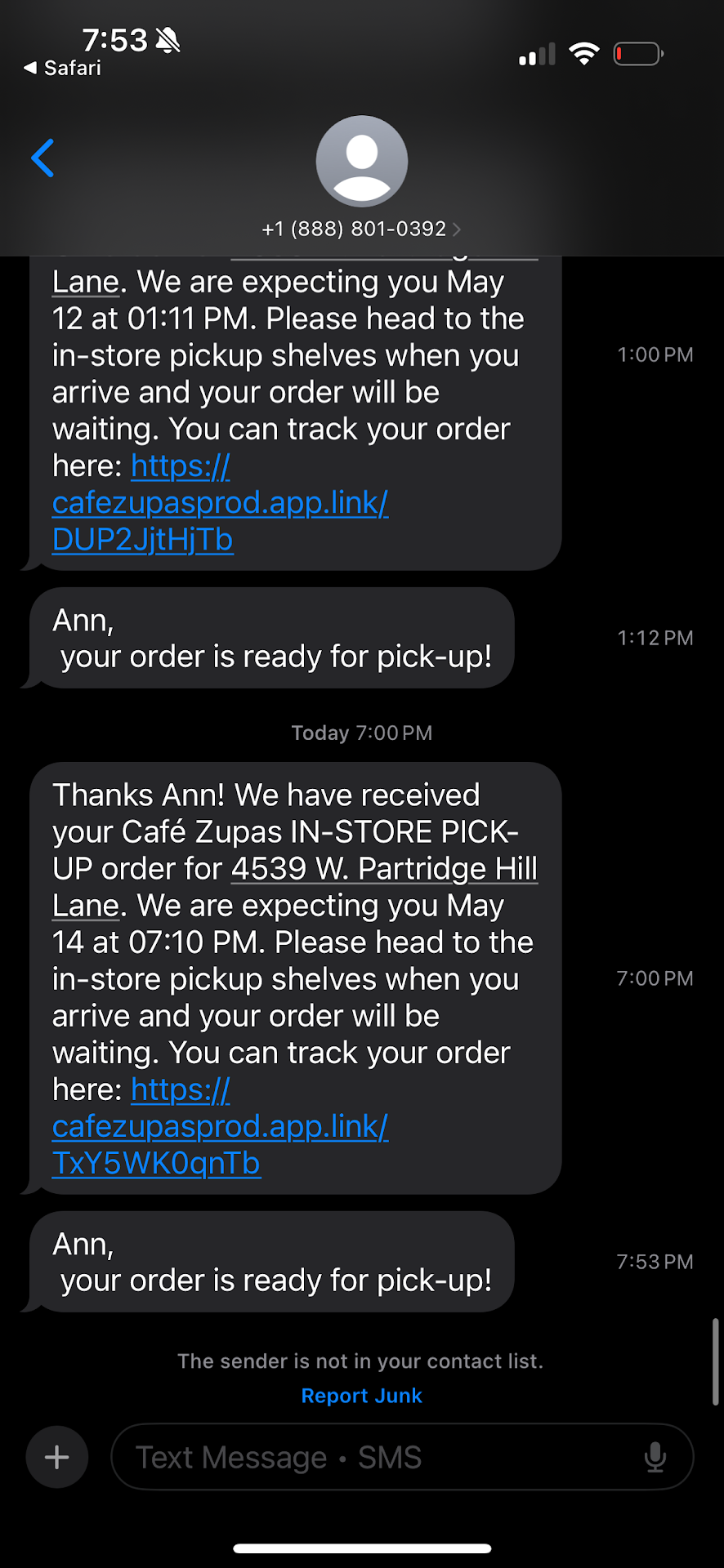The image size is (724, 1568).
Task: Go back to the messages list
Action: [42, 158]
